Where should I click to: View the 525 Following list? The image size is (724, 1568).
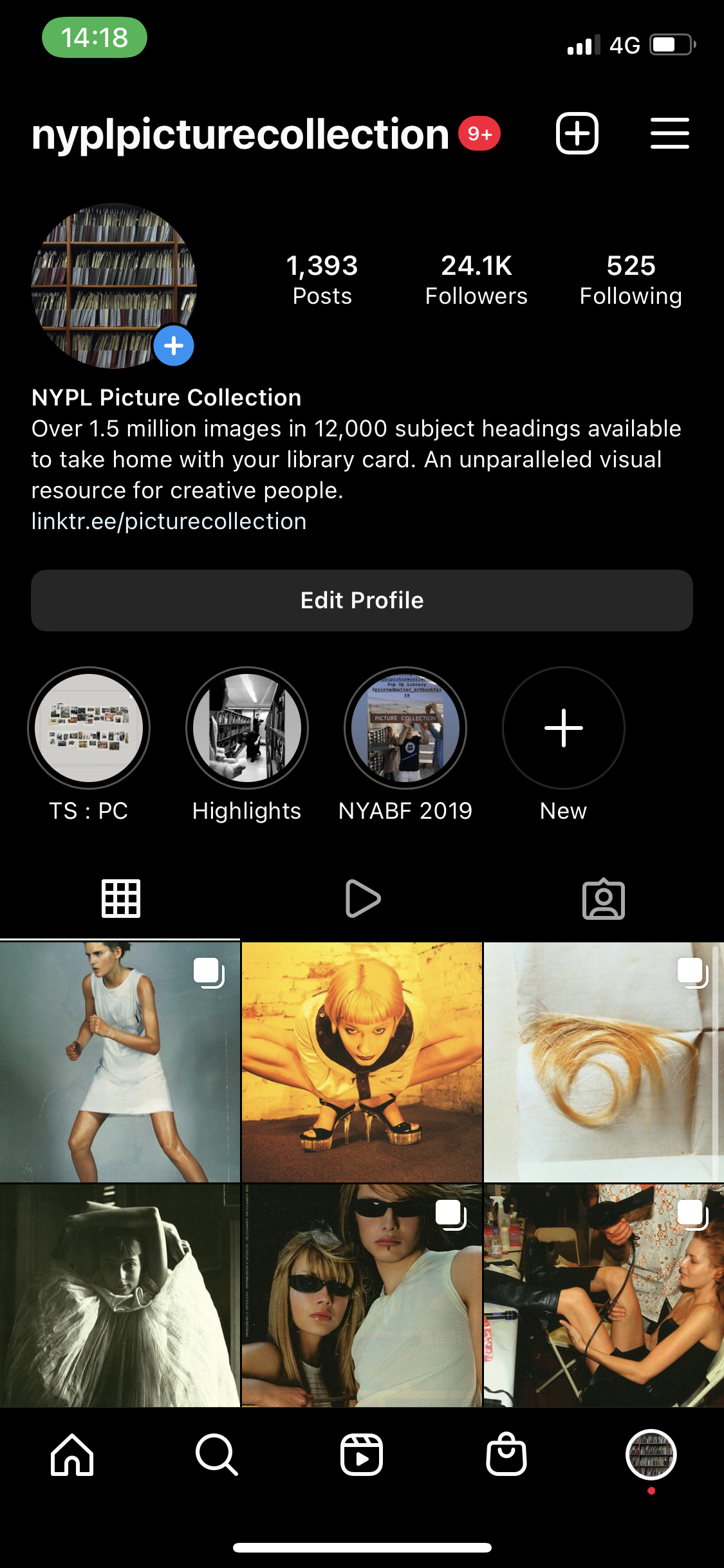631,280
